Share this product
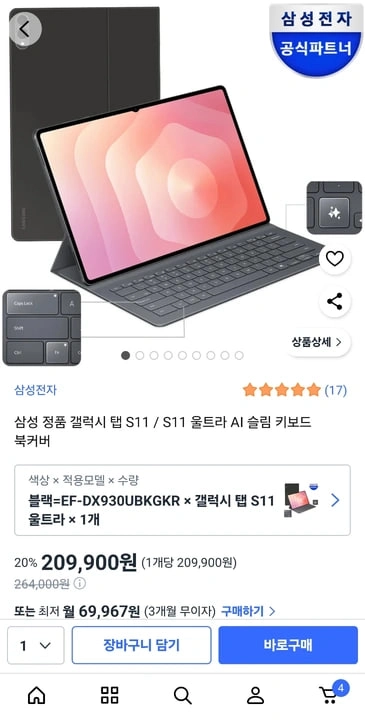Screen dimensions: 365x720 pos(335,302)
